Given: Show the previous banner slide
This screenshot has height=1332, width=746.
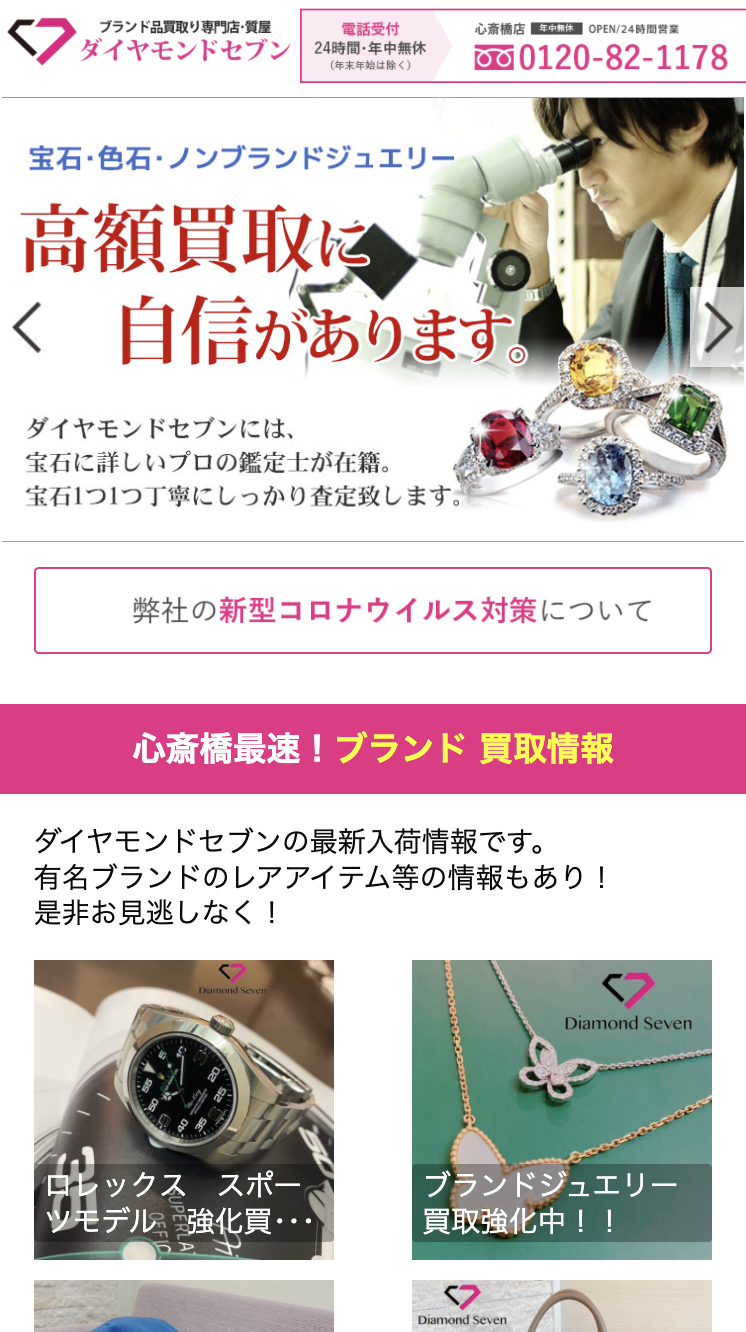Looking at the screenshot, I should [x=27, y=327].
